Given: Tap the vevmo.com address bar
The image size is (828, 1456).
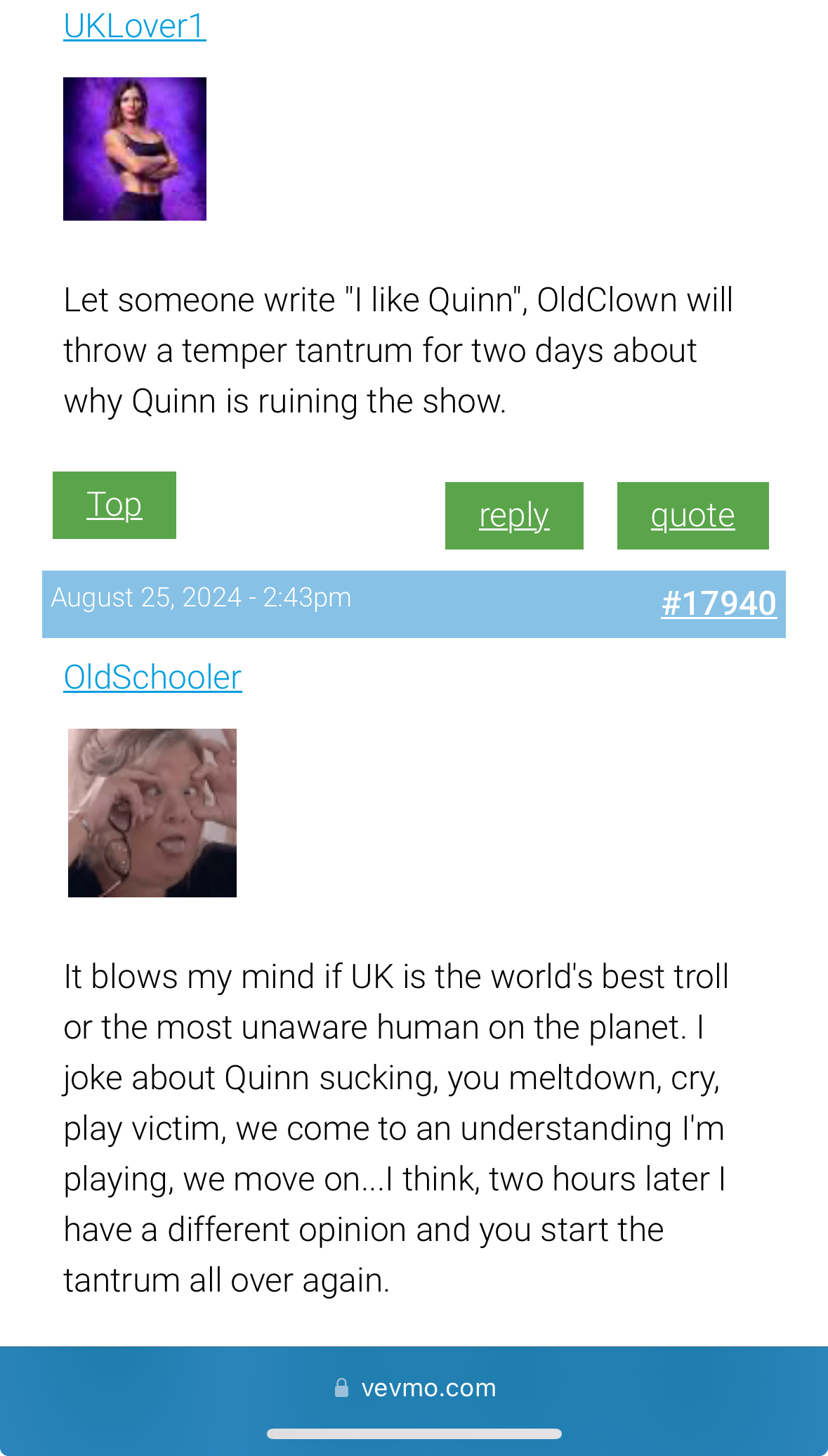Looking at the screenshot, I should point(414,1388).
